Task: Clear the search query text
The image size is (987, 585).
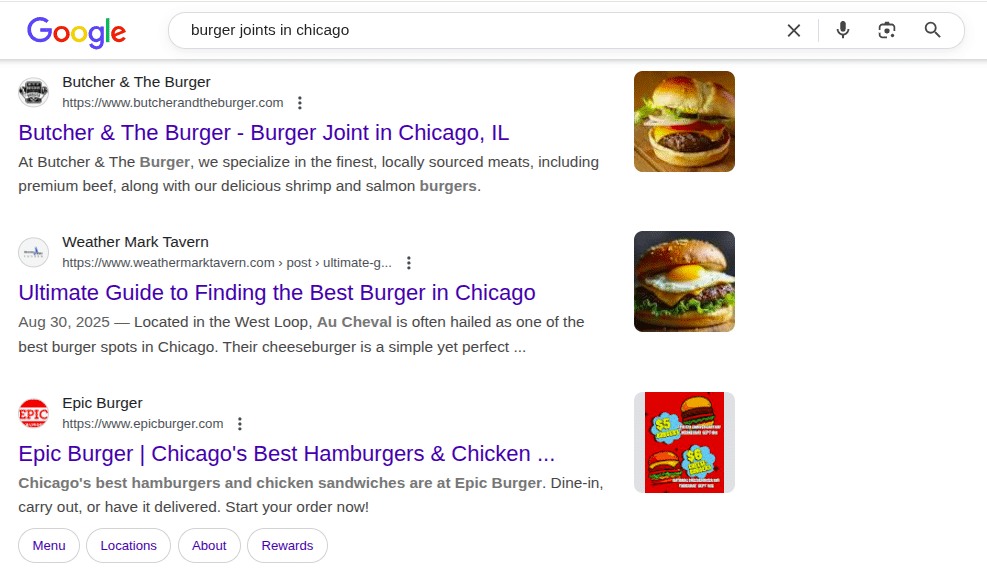Action: (794, 30)
